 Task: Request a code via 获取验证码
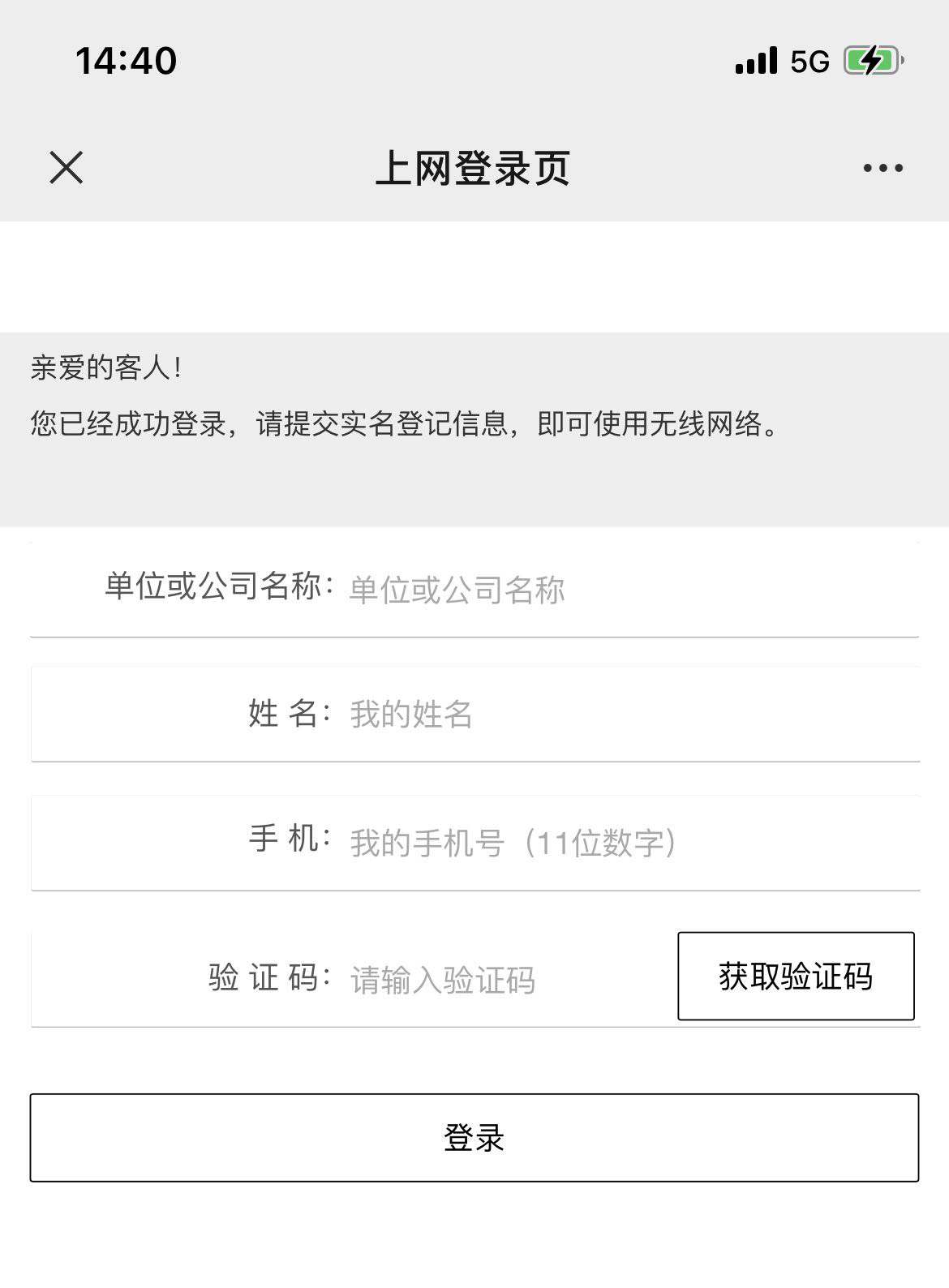(x=796, y=976)
